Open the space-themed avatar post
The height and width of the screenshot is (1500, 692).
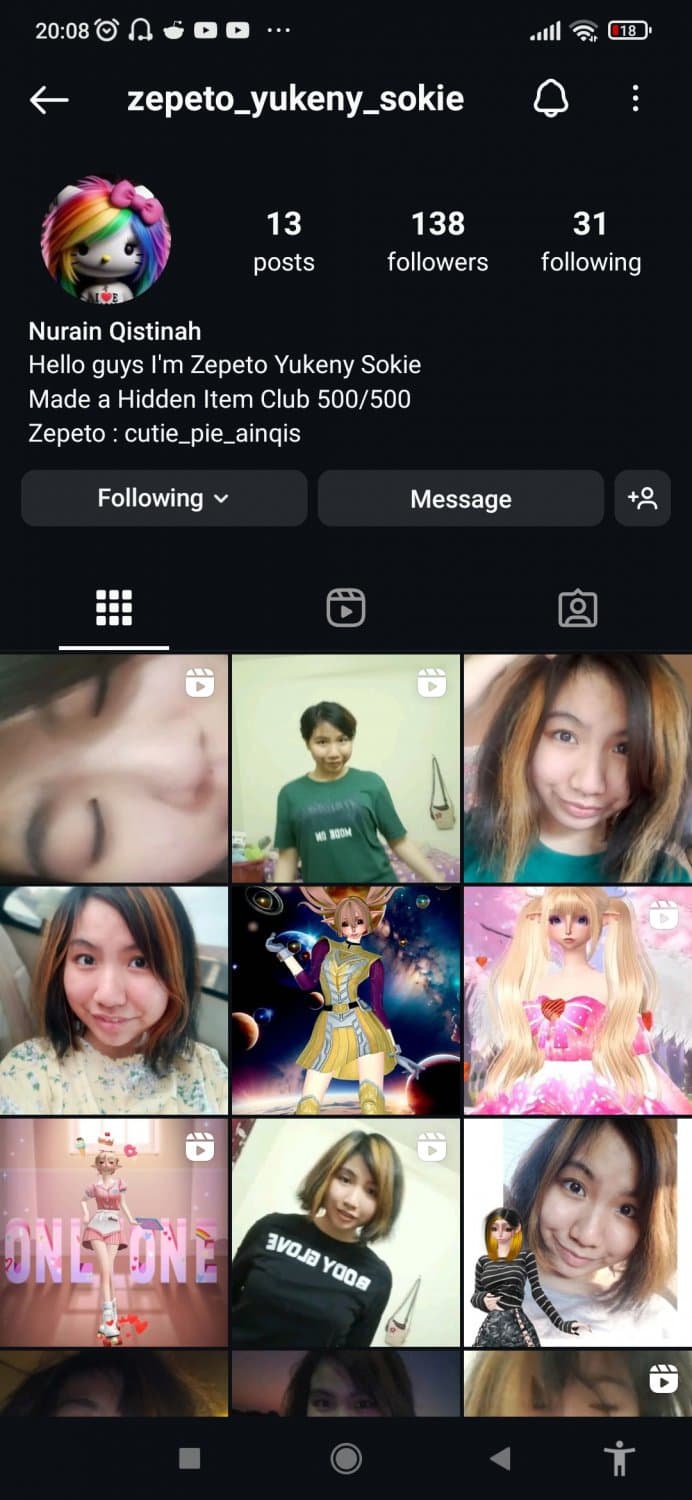click(x=346, y=1000)
